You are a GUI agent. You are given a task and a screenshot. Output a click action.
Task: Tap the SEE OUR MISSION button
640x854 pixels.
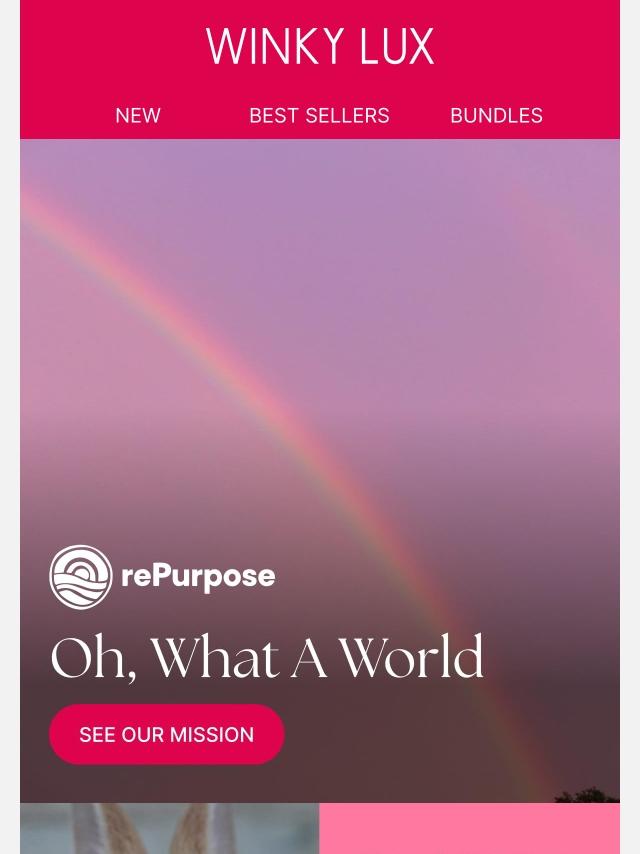[167, 734]
